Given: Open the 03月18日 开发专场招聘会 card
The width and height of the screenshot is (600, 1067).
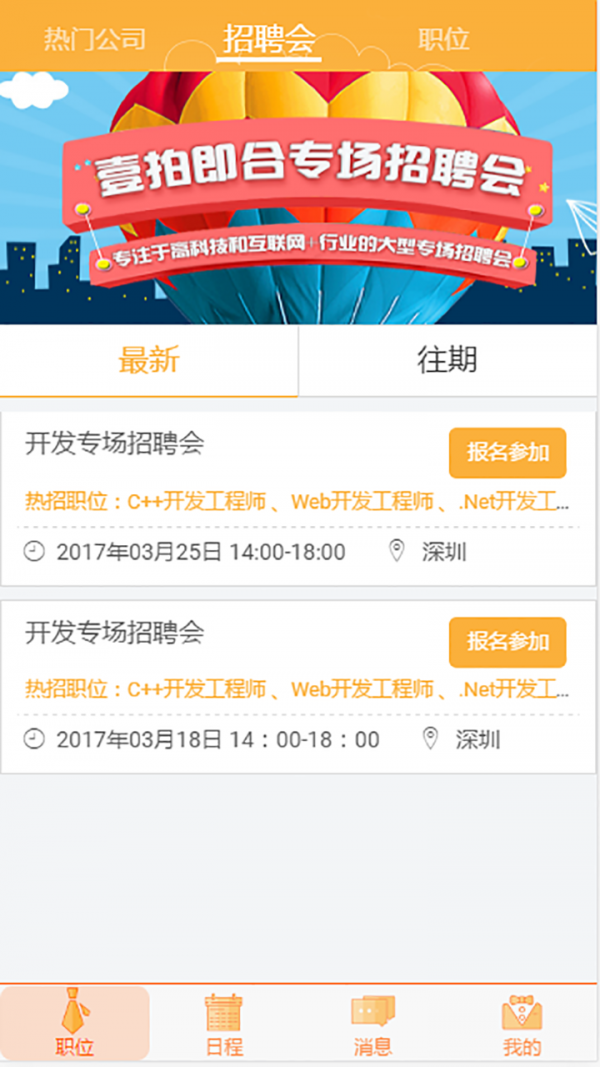Looking at the screenshot, I should (298, 687).
